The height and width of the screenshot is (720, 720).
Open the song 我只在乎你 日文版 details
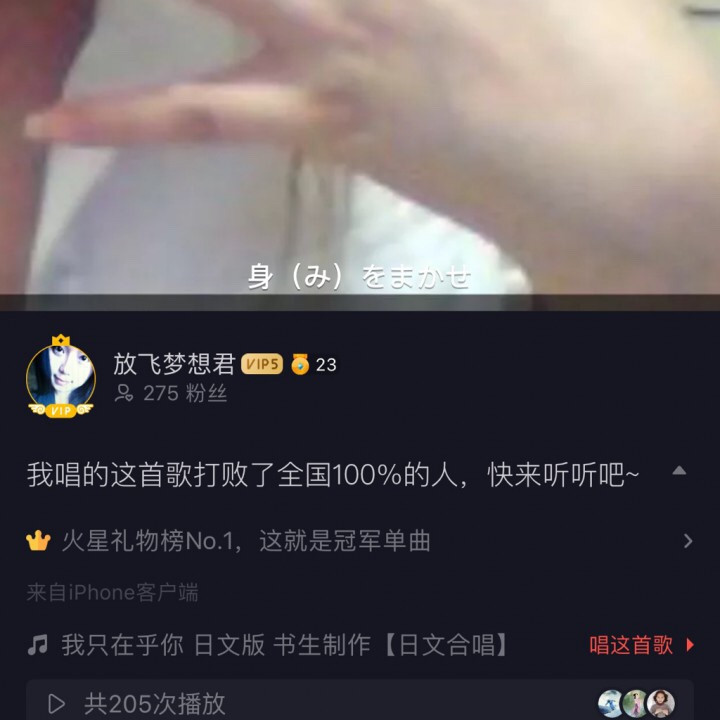coord(285,645)
